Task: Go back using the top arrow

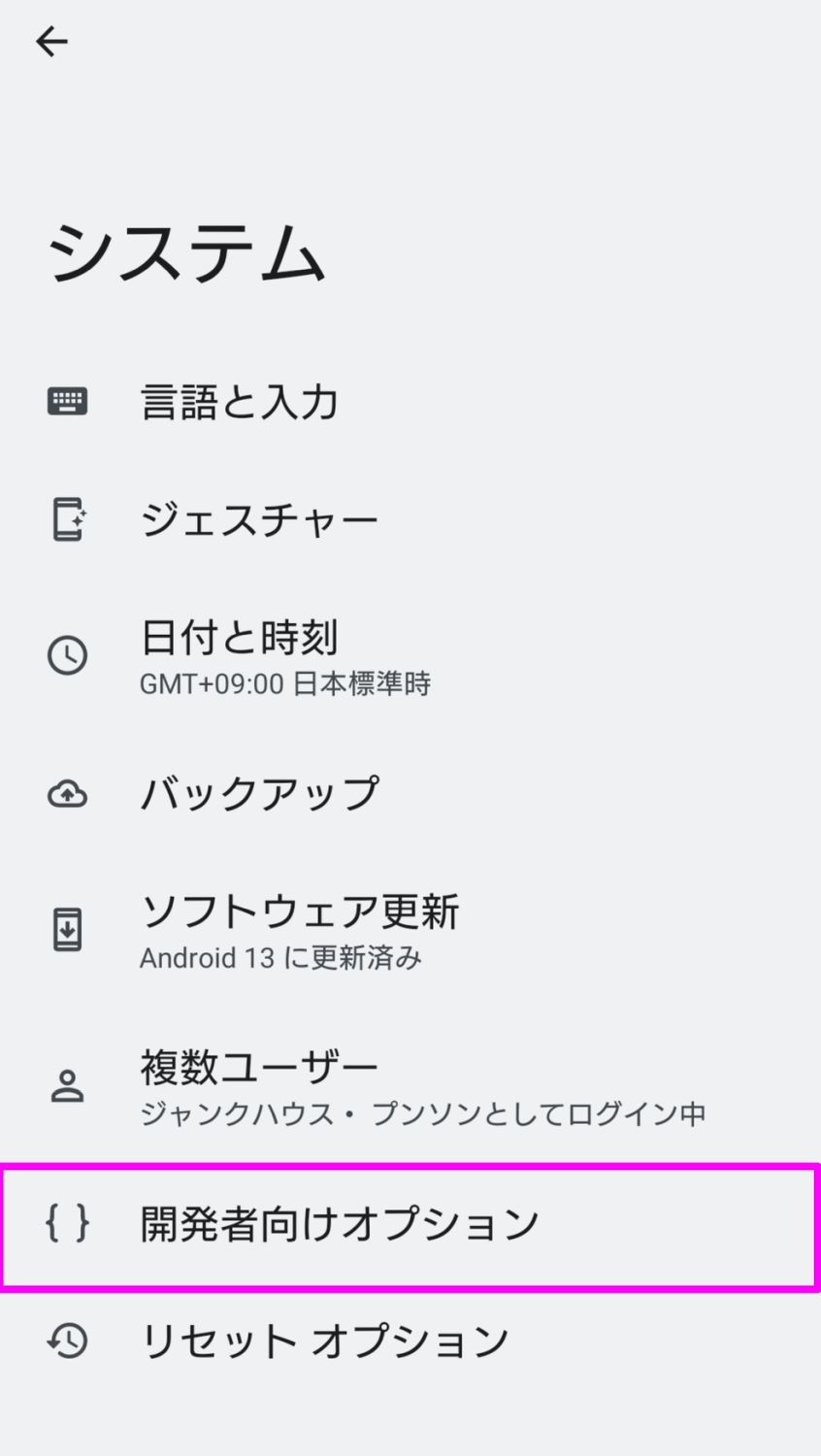Action: [x=51, y=41]
